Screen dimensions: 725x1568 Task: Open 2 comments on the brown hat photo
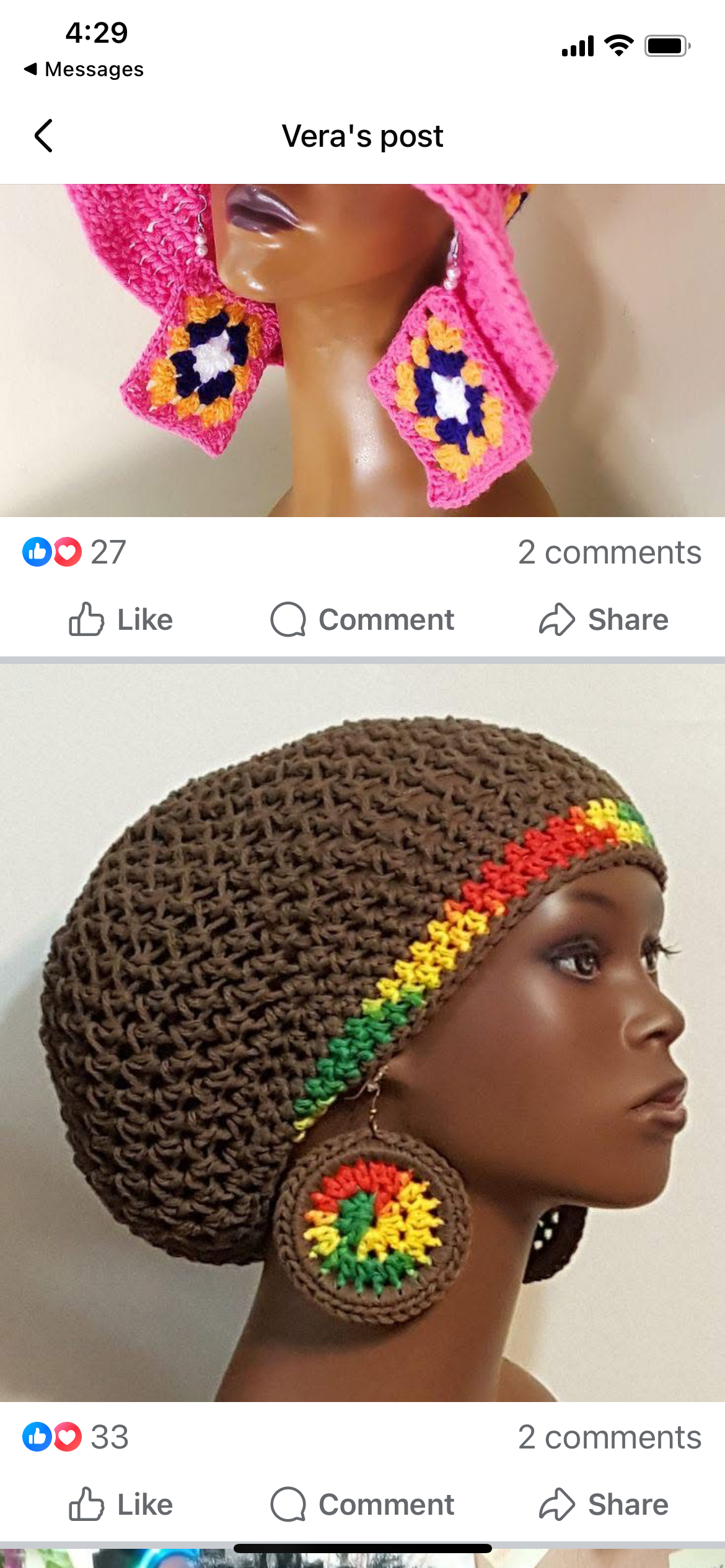tap(609, 1437)
